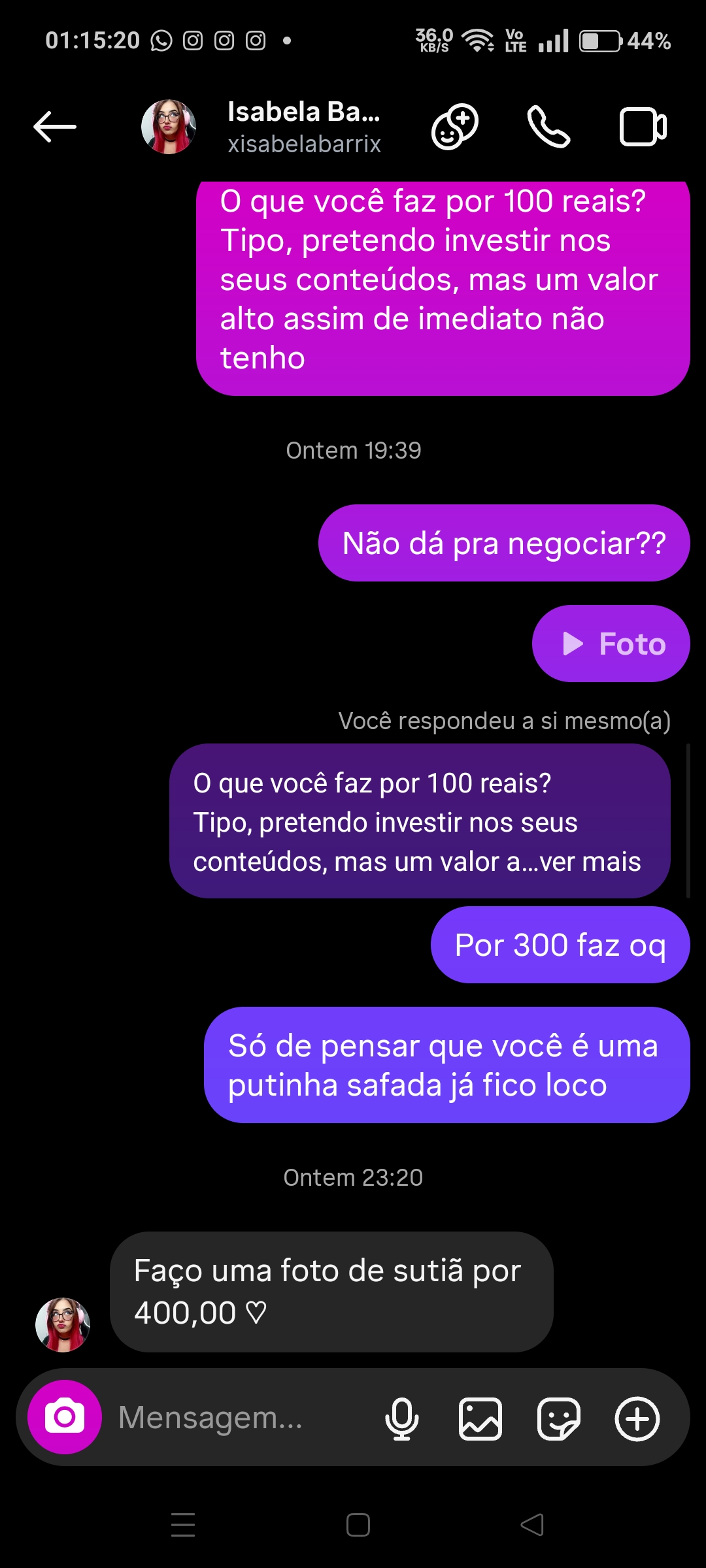Open Isabela Ba... profile header

click(x=303, y=127)
